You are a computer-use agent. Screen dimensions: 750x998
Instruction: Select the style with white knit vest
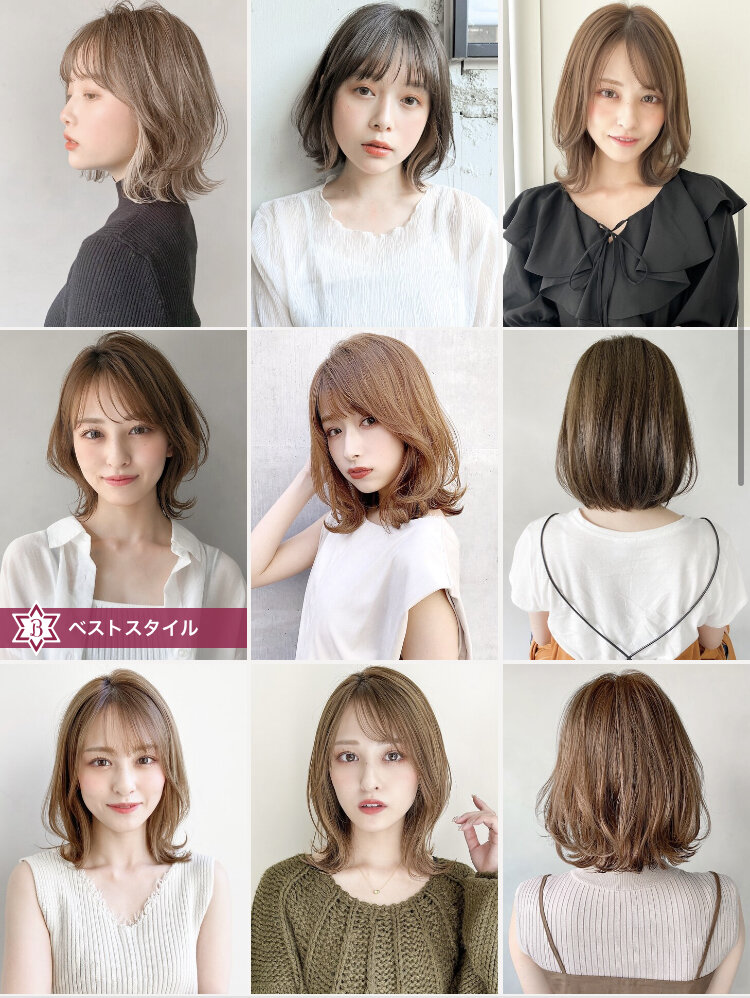pos(123,828)
